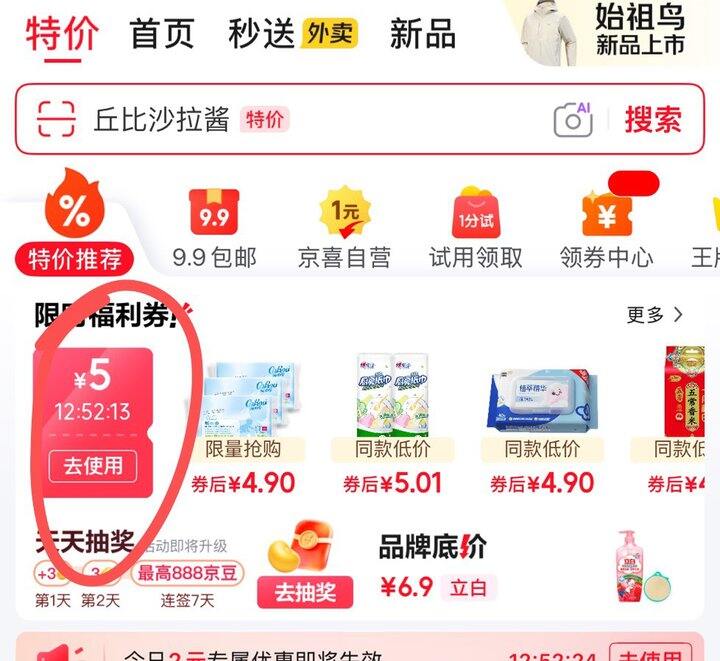Open the 限量抢购 tissue product

point(243,420)
